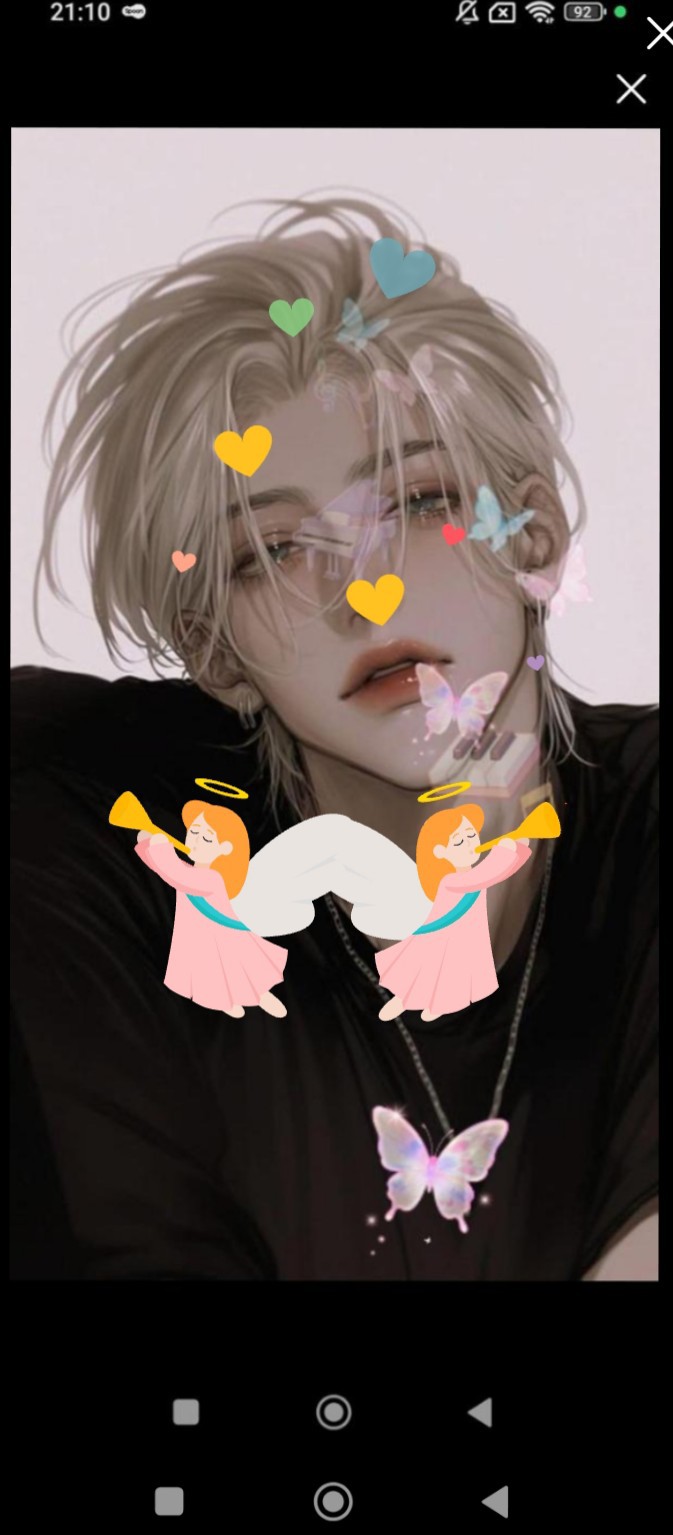Viewport: 673px width, 1535px height.
Task: Close the picture with the X directly above it
Action: [x=631, y=90]
